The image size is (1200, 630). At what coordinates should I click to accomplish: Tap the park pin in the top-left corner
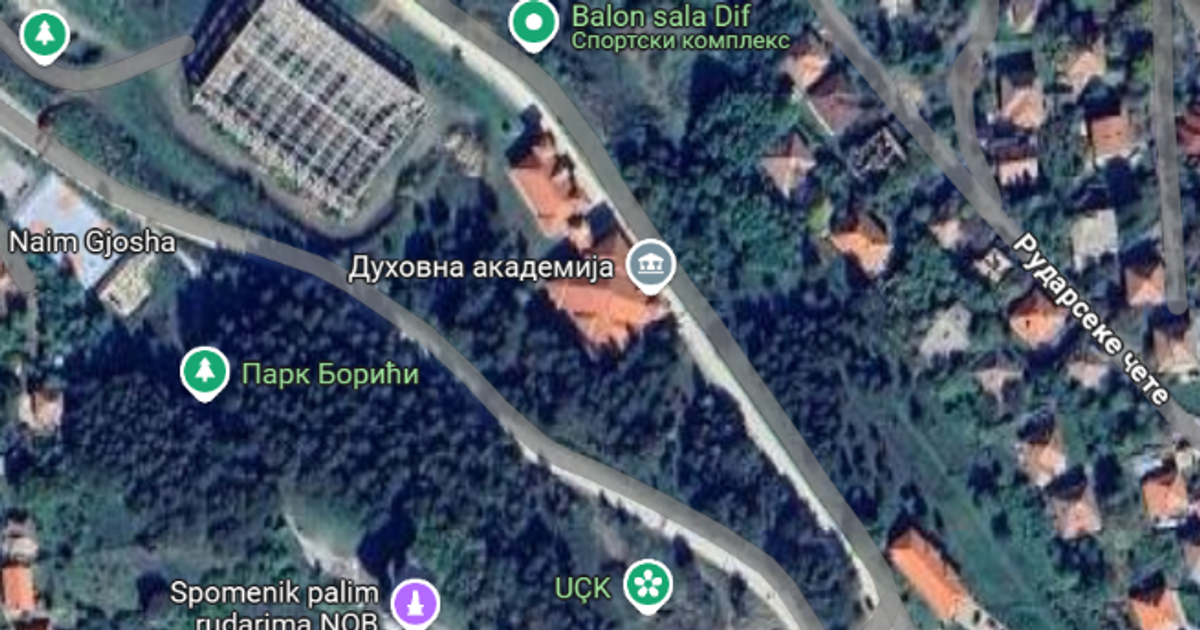(x=44, y=34)
